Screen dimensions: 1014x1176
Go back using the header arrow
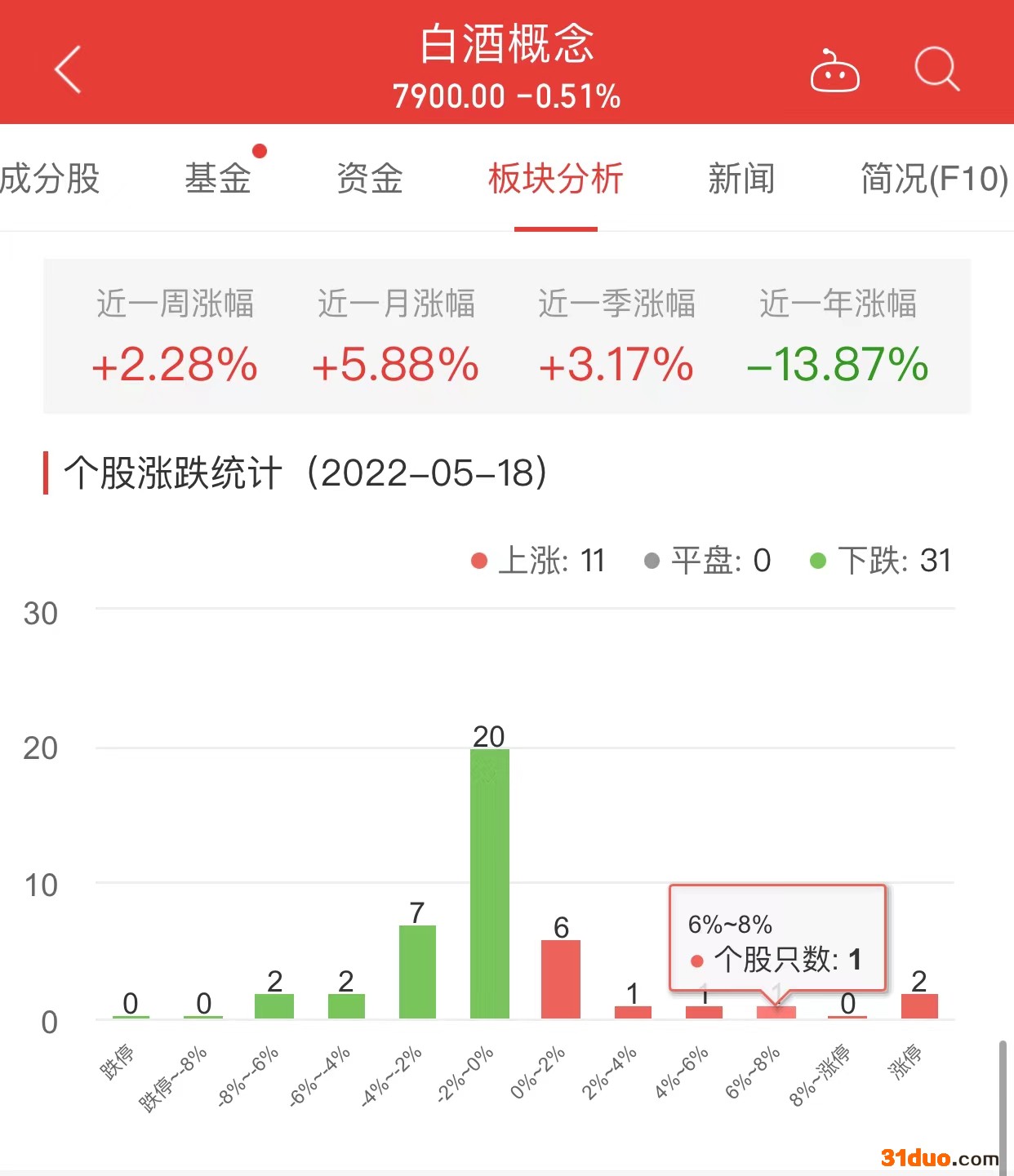point(69,69)
